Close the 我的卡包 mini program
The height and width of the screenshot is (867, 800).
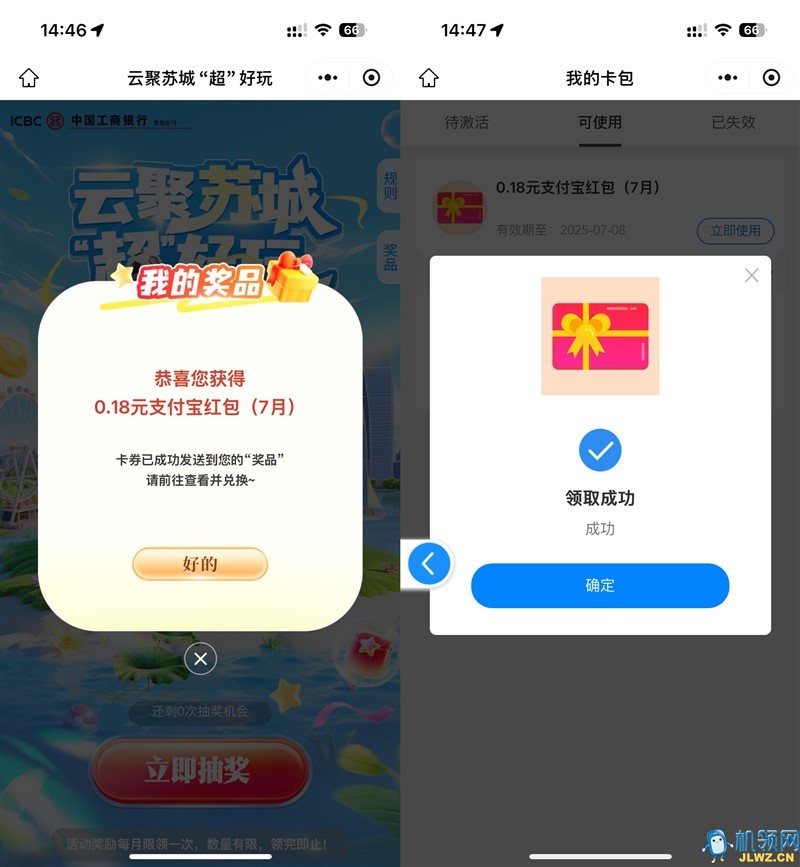[x=771, y=78]
